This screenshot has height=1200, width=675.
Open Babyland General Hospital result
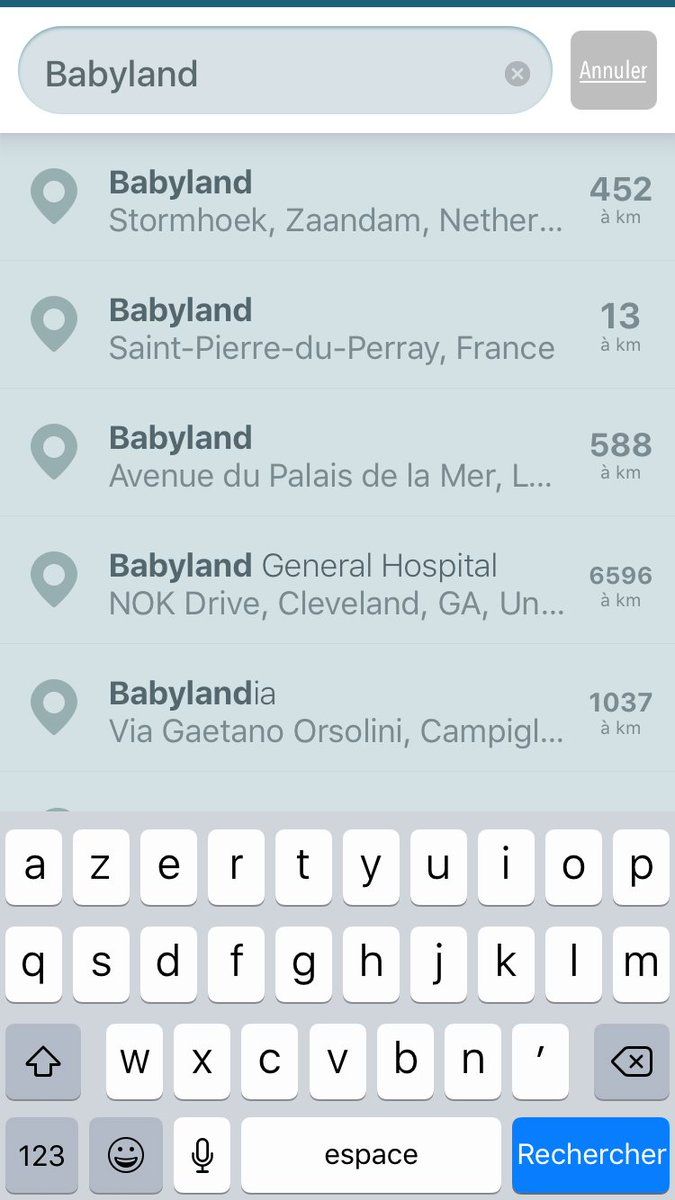tap(337, 581)
